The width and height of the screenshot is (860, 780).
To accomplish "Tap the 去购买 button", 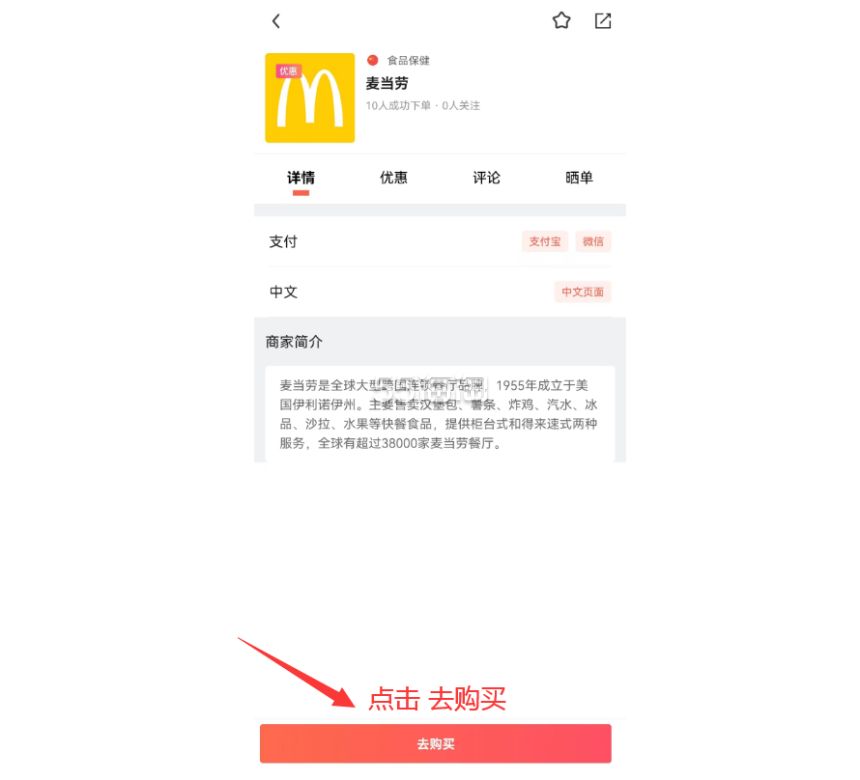I will pyautogui.click(x=436, y=744).
